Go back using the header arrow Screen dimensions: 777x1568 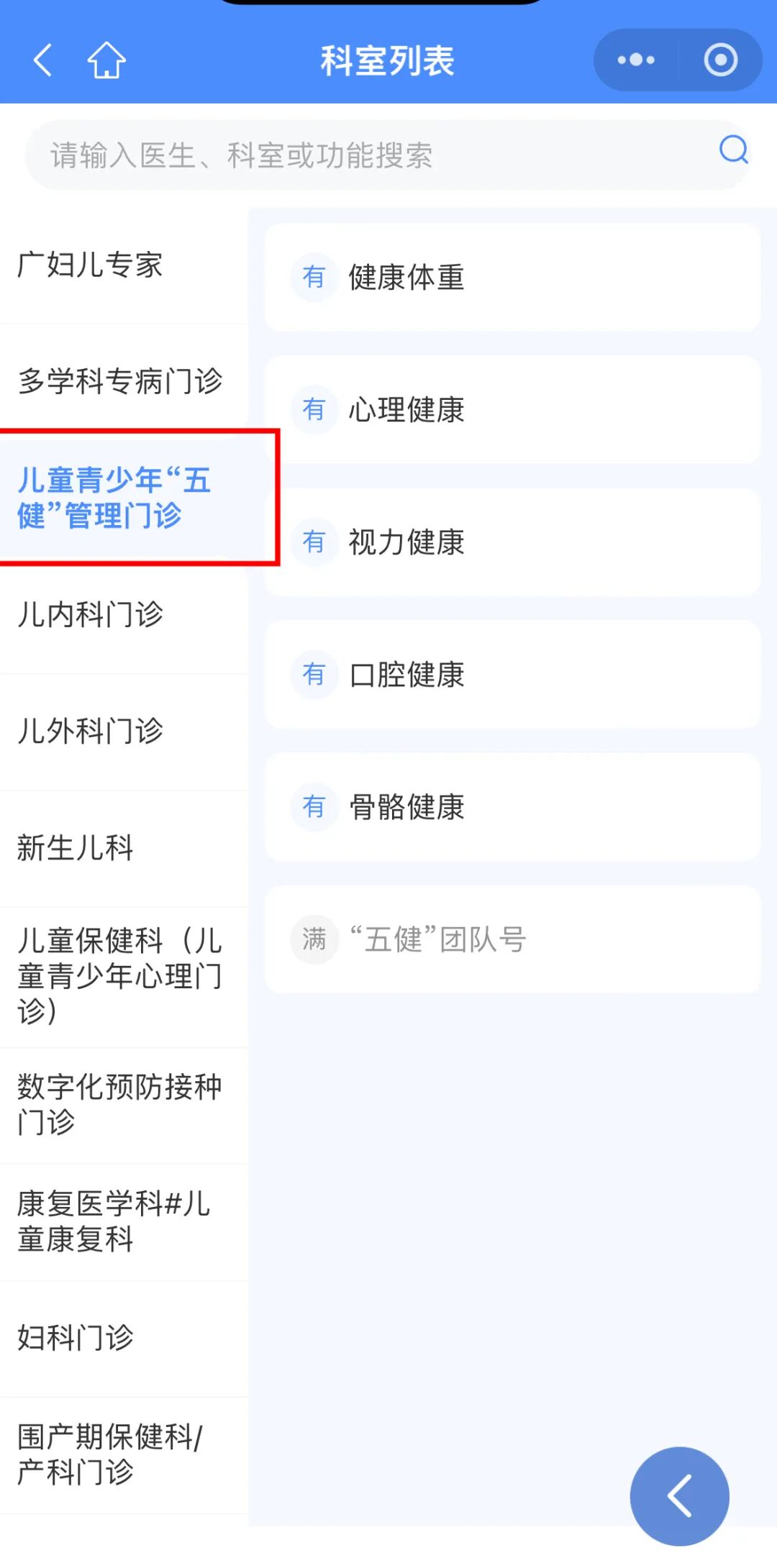[43, 60]
